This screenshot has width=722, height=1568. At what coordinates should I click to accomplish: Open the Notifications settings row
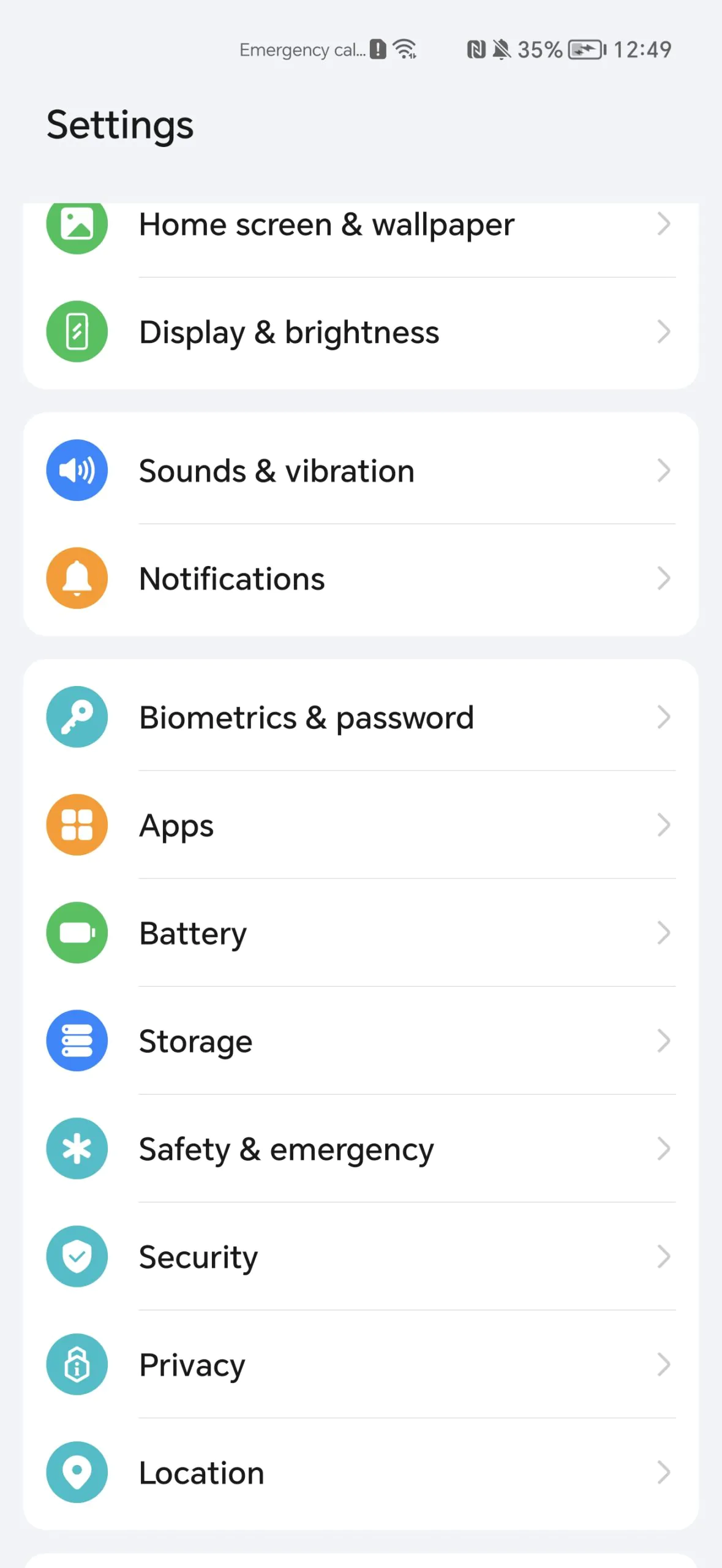coord(361,578)
